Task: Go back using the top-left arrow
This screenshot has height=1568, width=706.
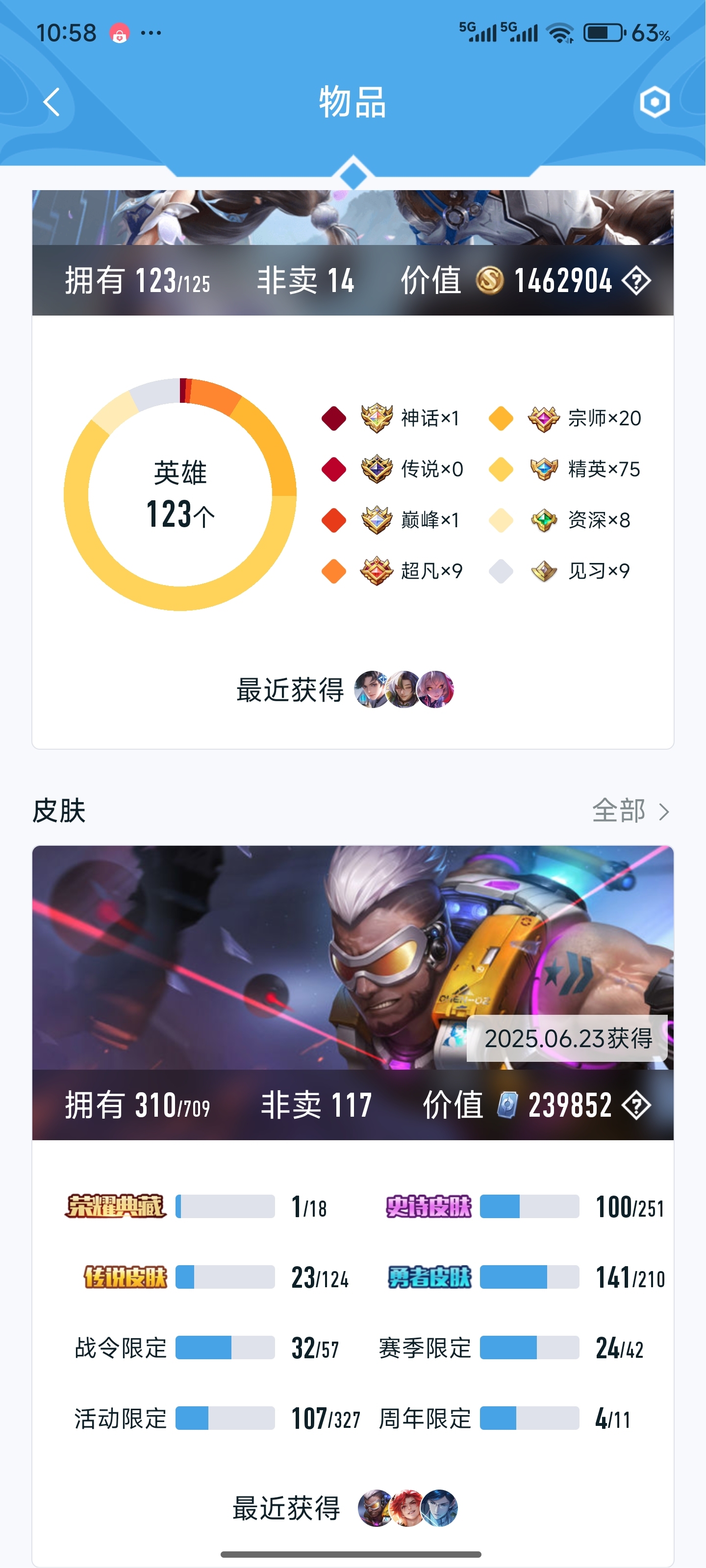Action: pyautogui.click(x=52, y=101)
